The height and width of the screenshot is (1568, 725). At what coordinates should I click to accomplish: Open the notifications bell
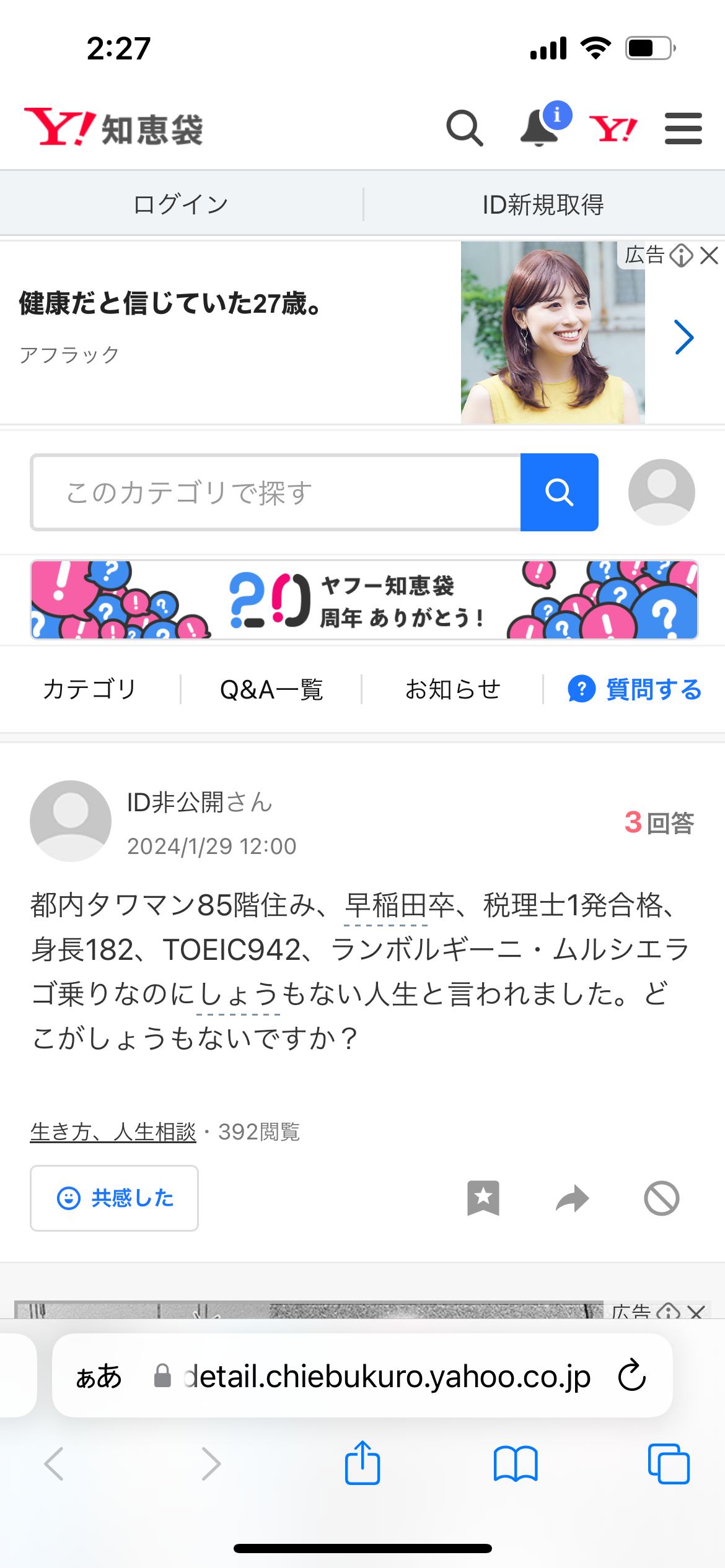pyautogui.click(x=539, y=128)
